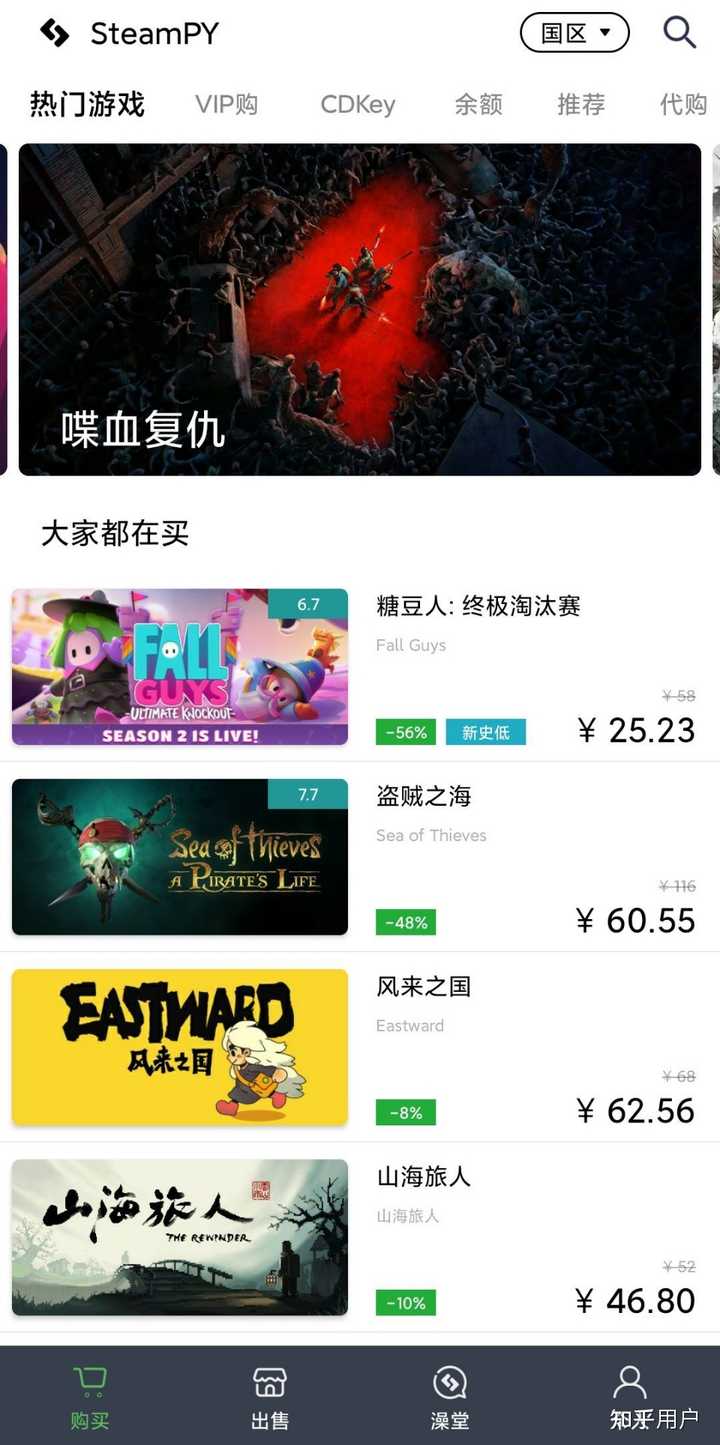Tap the 新史低 badge on Fall Guys
This screenshot has width=720, height=1445.
tap(486, 732)
